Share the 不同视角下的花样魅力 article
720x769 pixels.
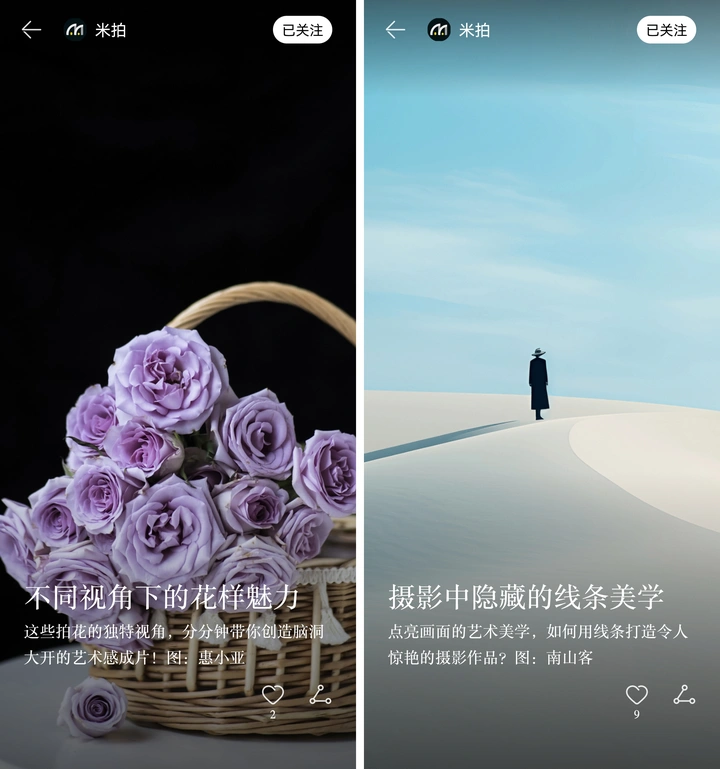click(320, 695)
